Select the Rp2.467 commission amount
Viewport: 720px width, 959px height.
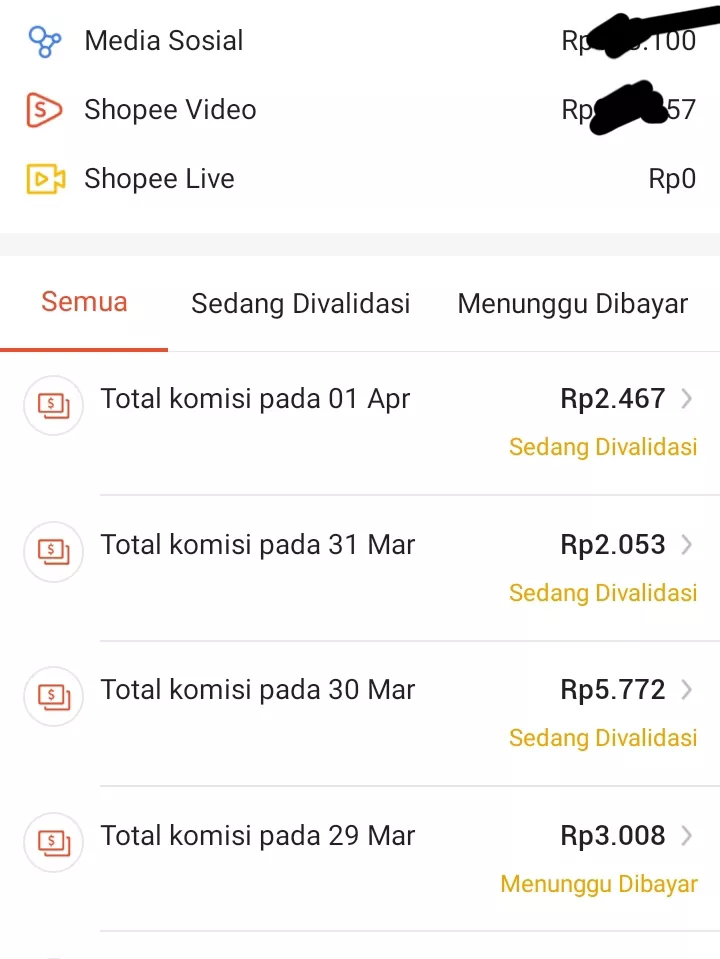pyautogui.click(x=612, y=398)
